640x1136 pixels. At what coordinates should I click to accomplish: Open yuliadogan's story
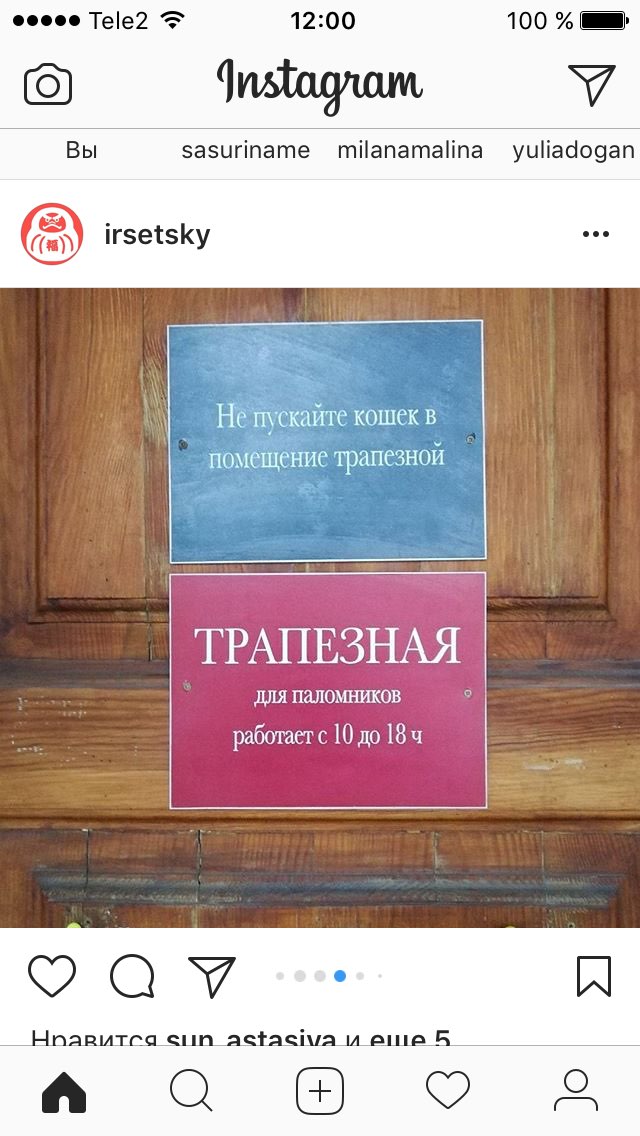click(573, 151)
